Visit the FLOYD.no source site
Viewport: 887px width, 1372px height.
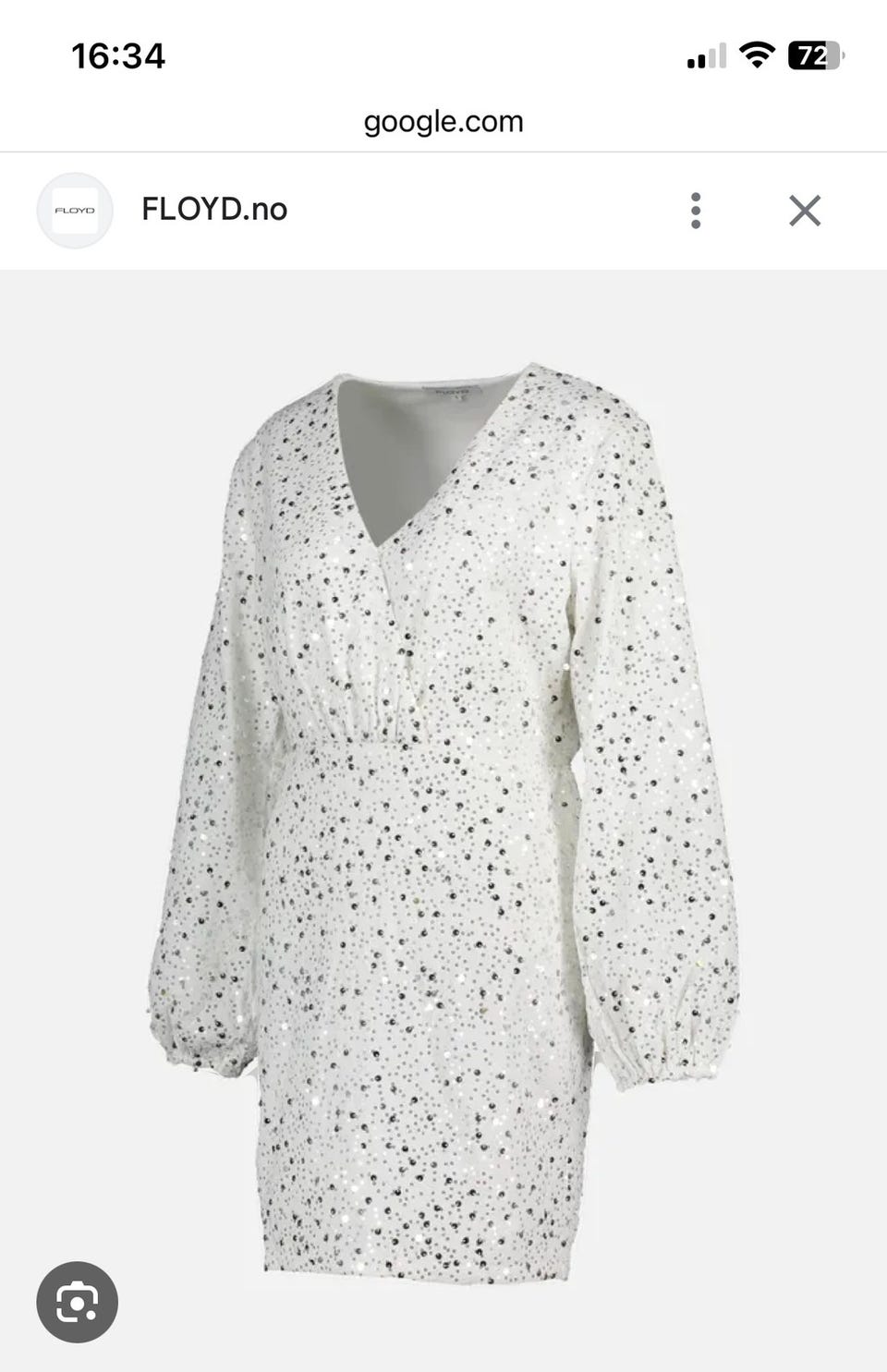coord(214,210)
